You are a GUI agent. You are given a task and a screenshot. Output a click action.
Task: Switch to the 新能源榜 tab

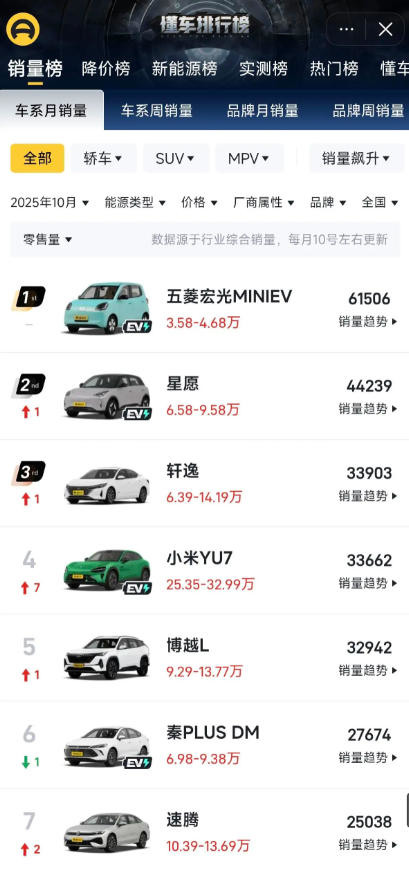(184, 69)
